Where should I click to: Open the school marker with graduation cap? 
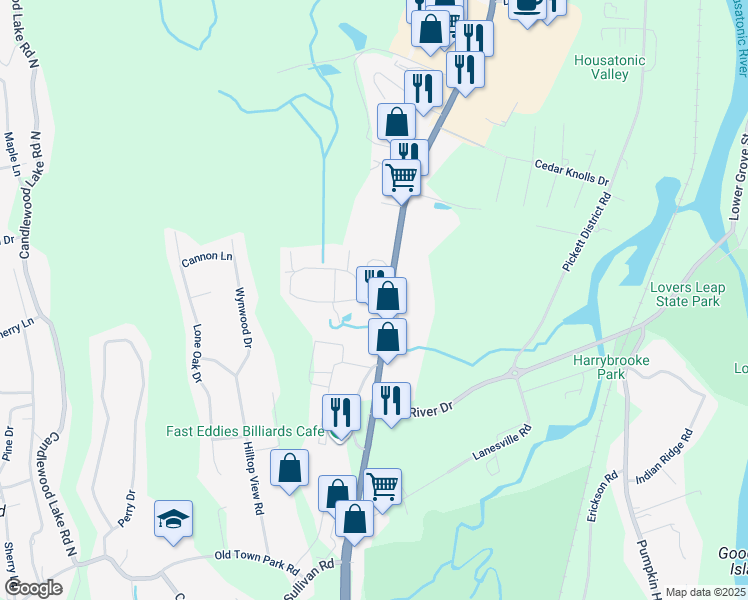pyautogui.click(x=174, y=521)
